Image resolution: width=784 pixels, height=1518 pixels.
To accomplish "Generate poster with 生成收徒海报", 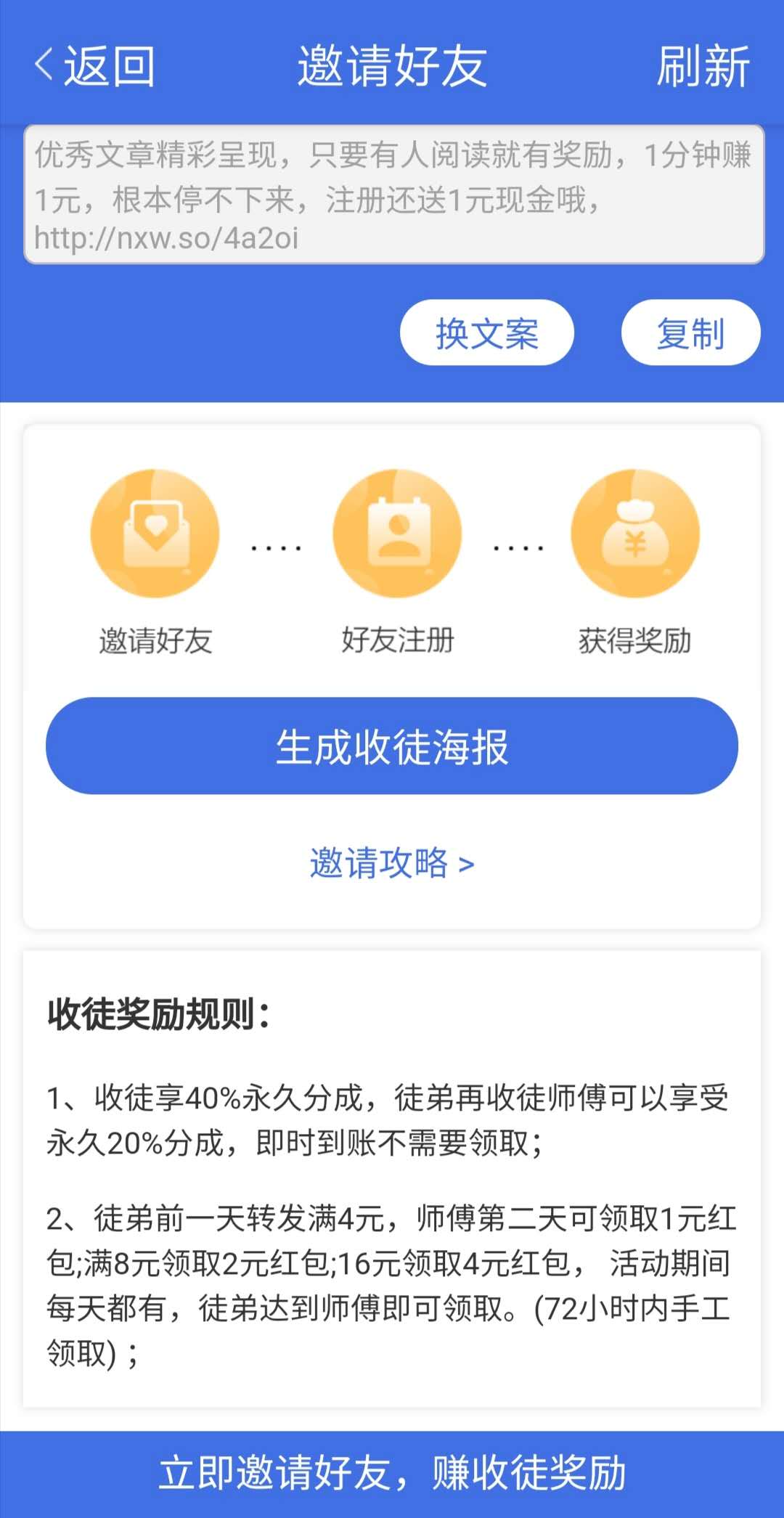I will (392, 746).
